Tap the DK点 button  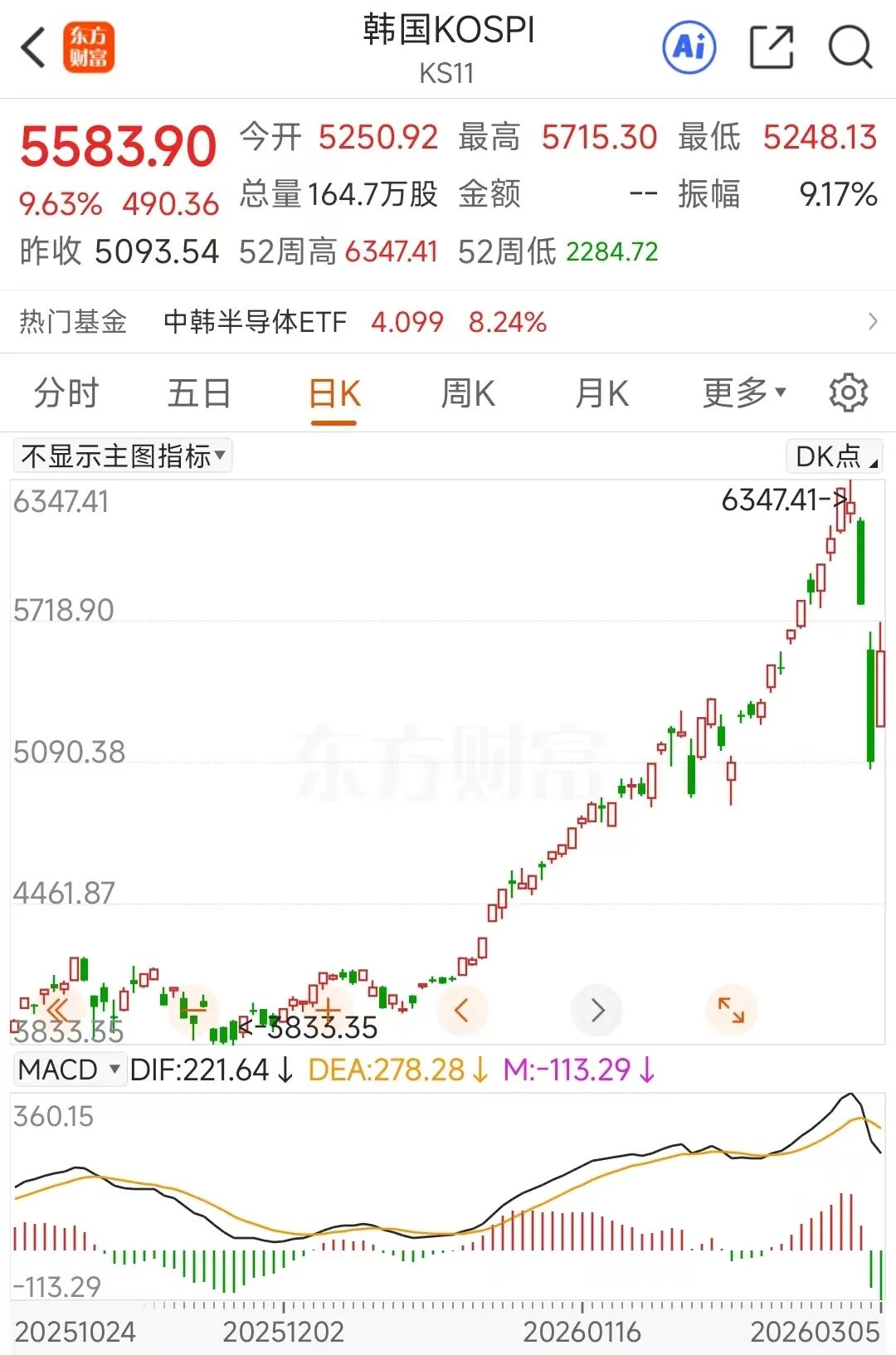[x=834, y=456]
